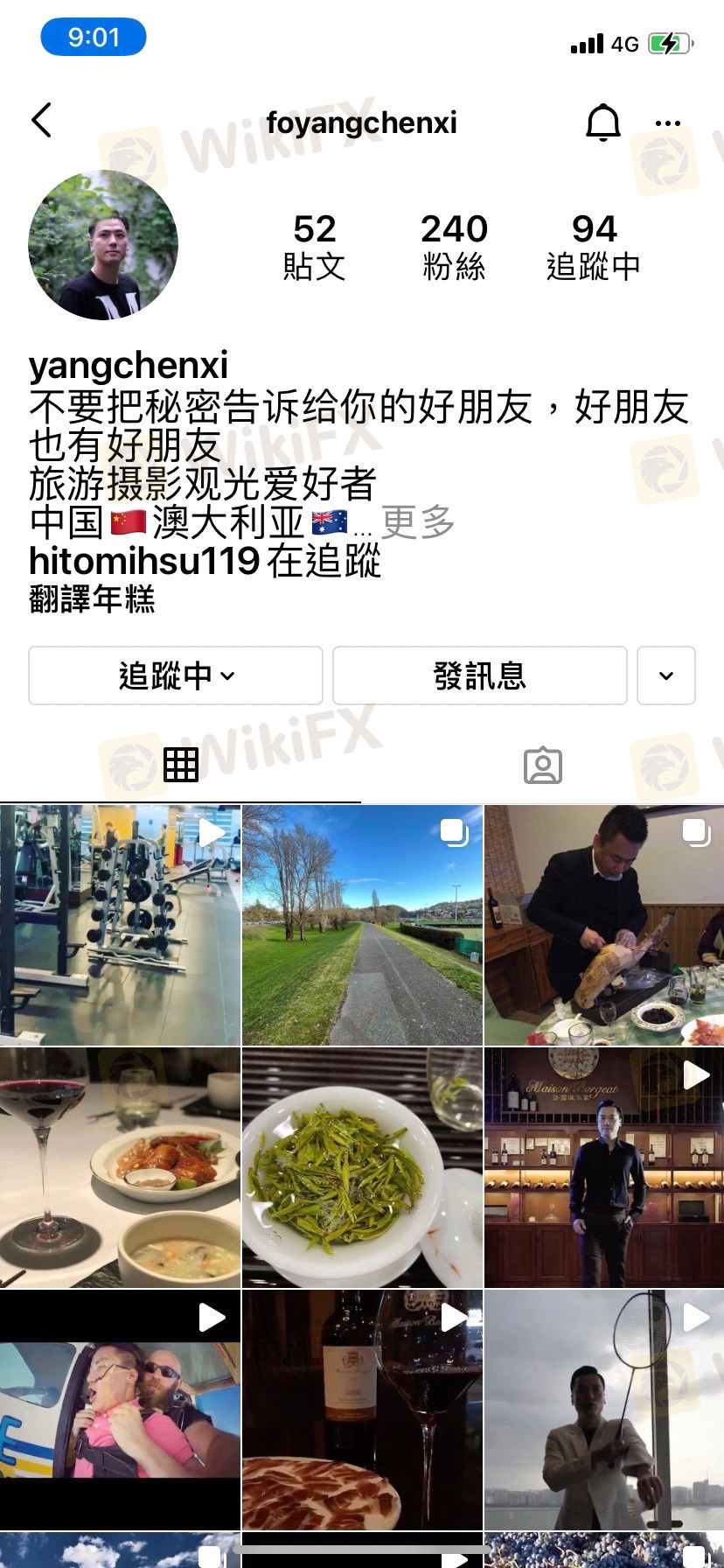The image size is (724, 1568).
Task: Open the gym equipment video post
Action: pyautogui.click(x=120, y=925)
